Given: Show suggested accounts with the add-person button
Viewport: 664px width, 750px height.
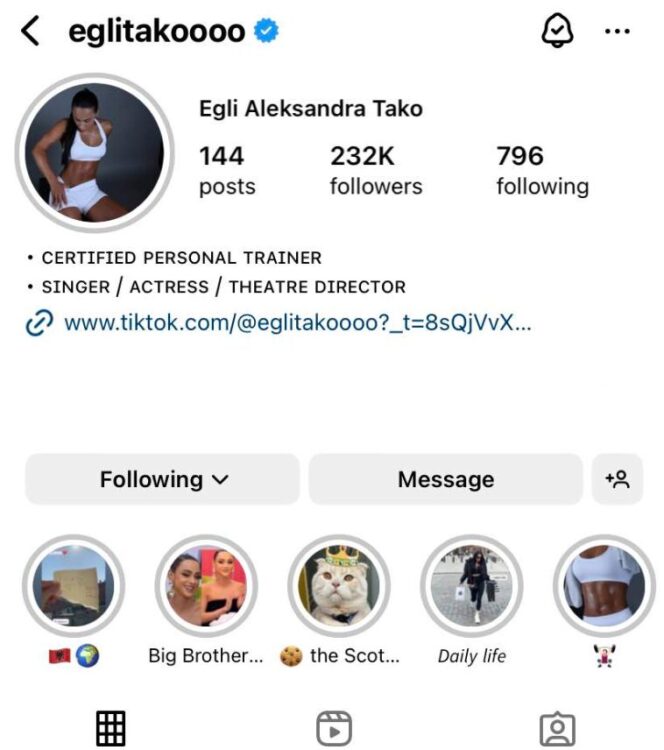Looking at the screenshot, I should (617, 479).
